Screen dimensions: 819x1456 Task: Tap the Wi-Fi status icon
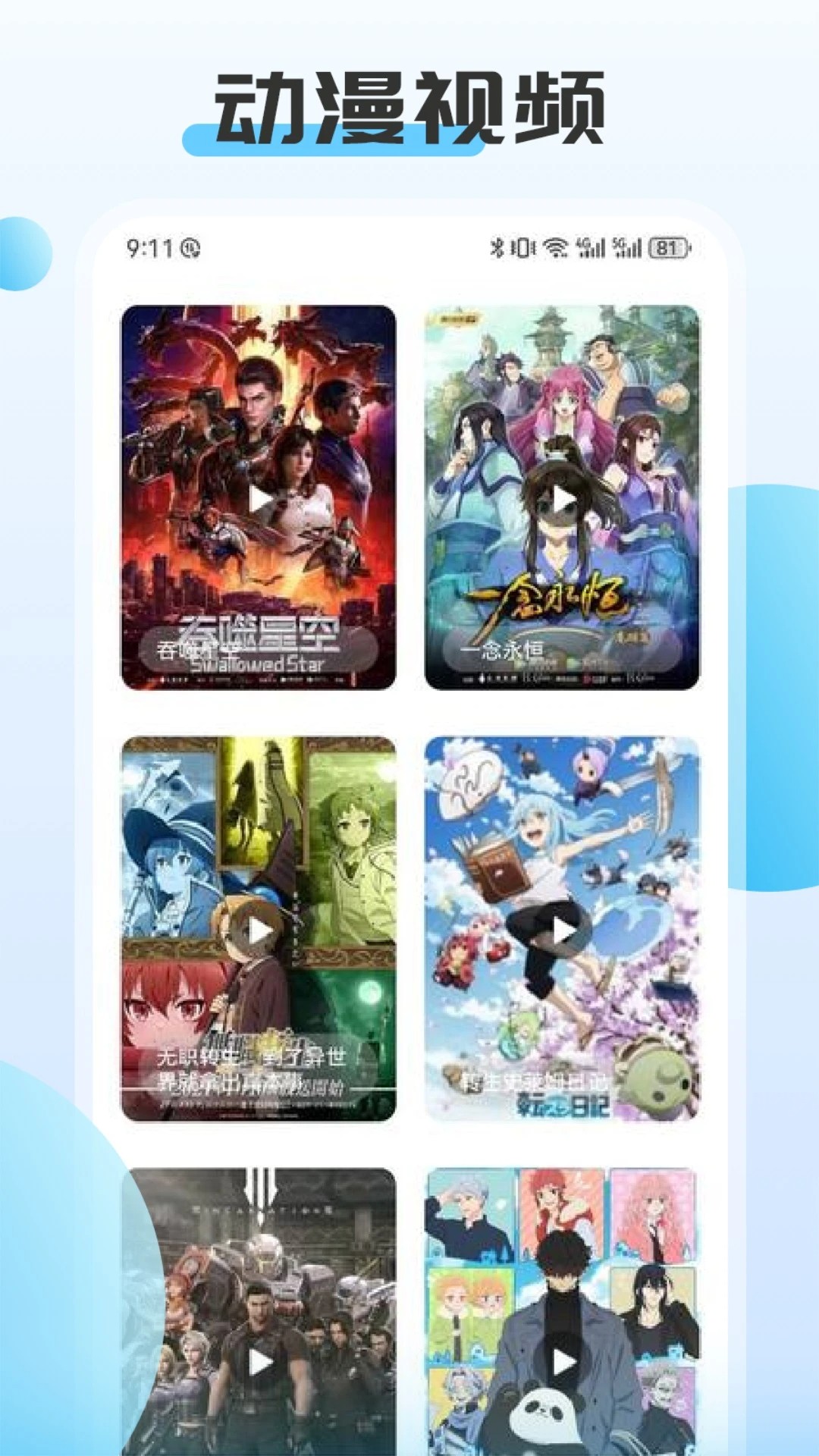pos(555,246)
